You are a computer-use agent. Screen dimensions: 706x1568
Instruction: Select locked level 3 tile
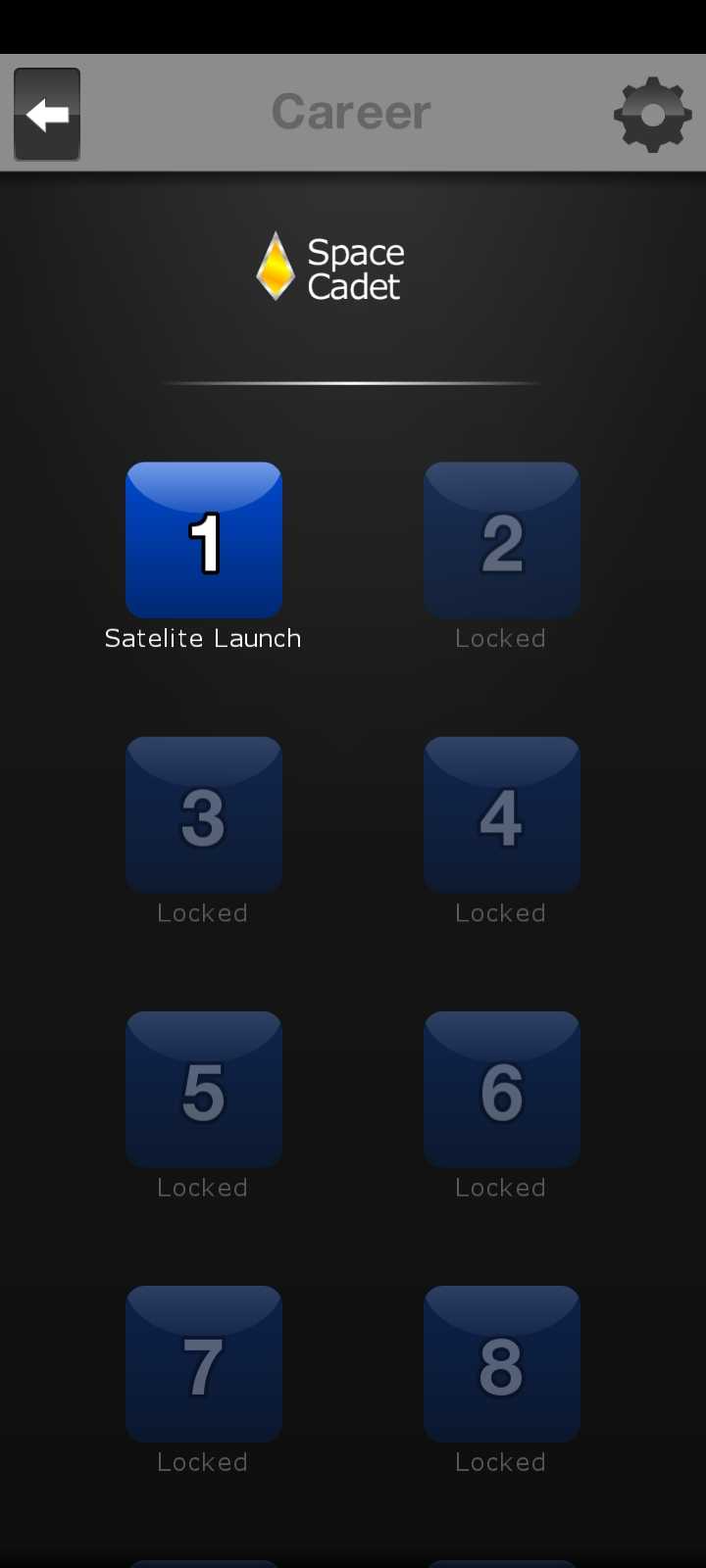pos(204,814)
